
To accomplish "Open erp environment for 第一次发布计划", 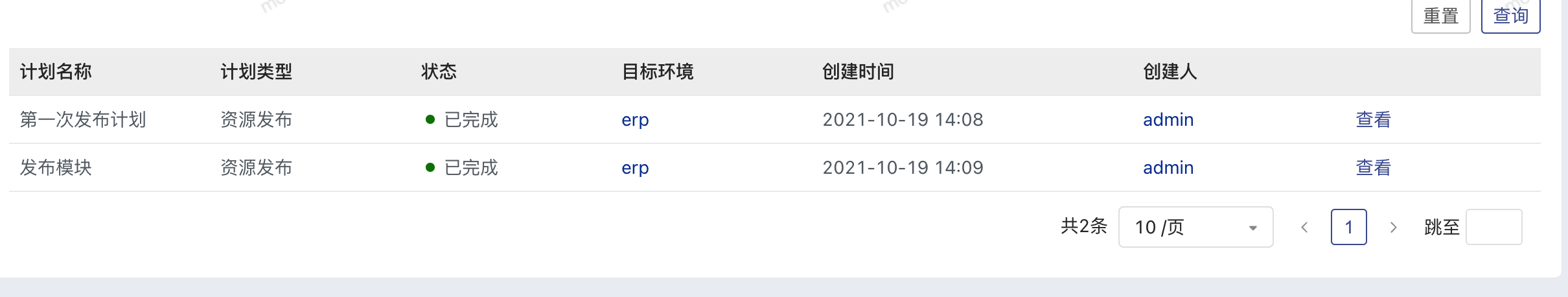I will [x=635, y=120].
